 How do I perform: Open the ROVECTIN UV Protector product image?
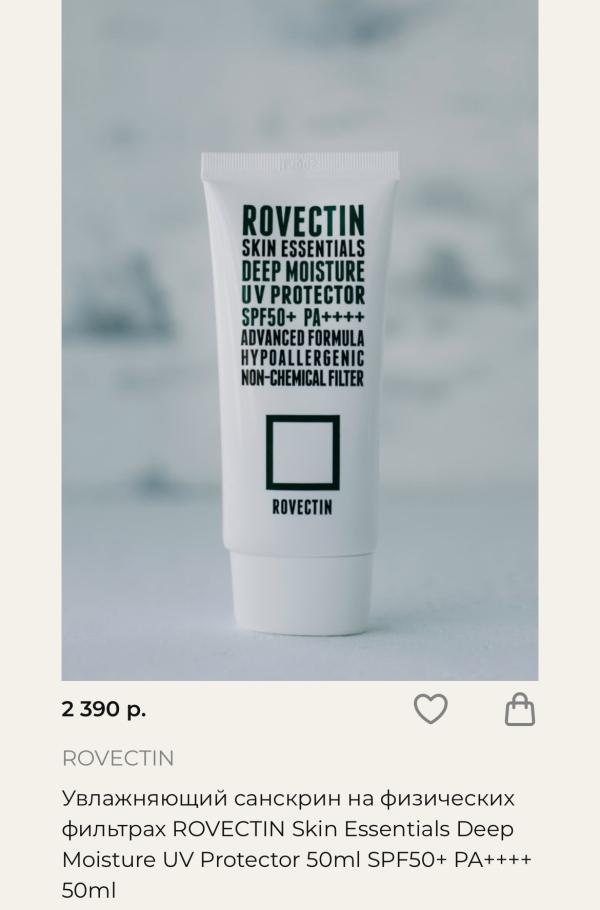click(300, 340)
